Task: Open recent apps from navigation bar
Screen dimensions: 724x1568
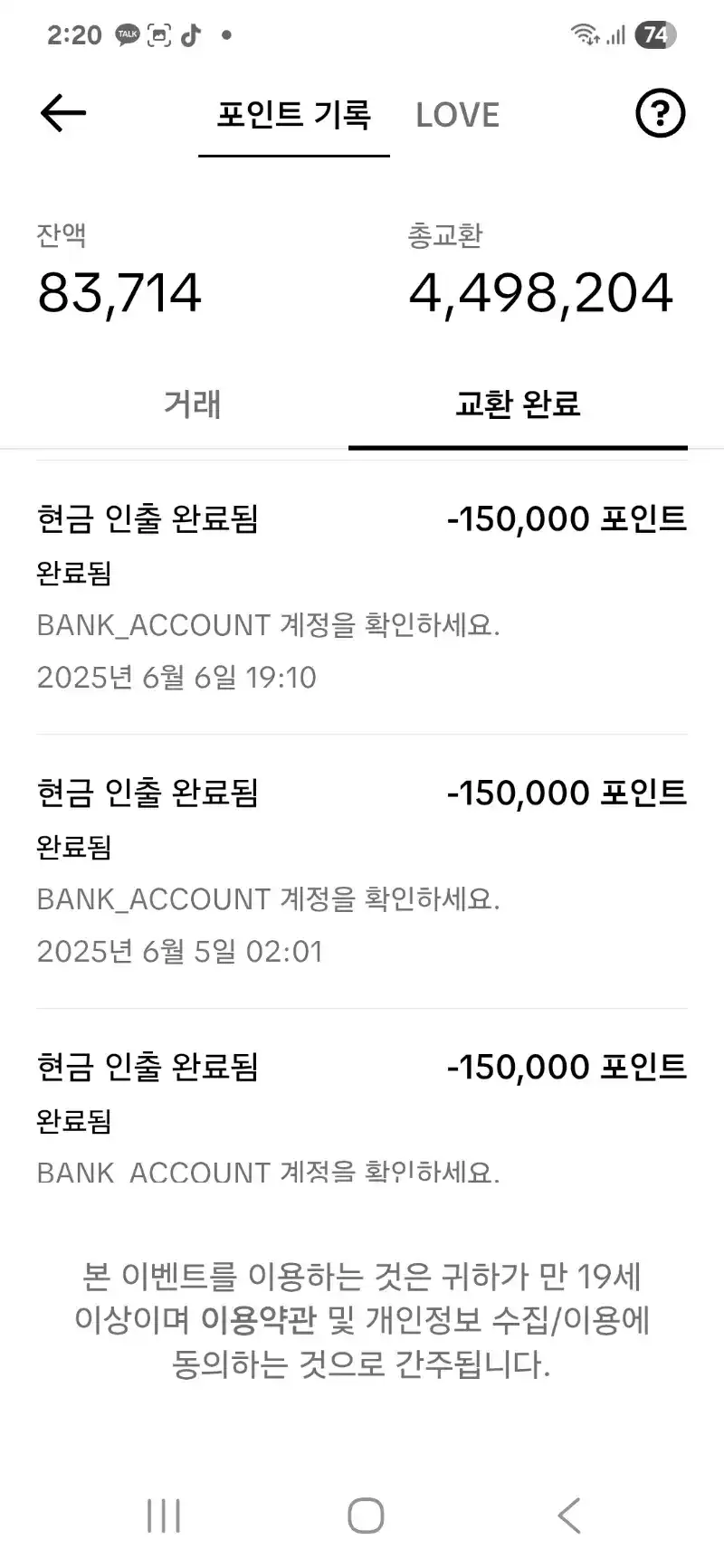Action: (164, 1516)
